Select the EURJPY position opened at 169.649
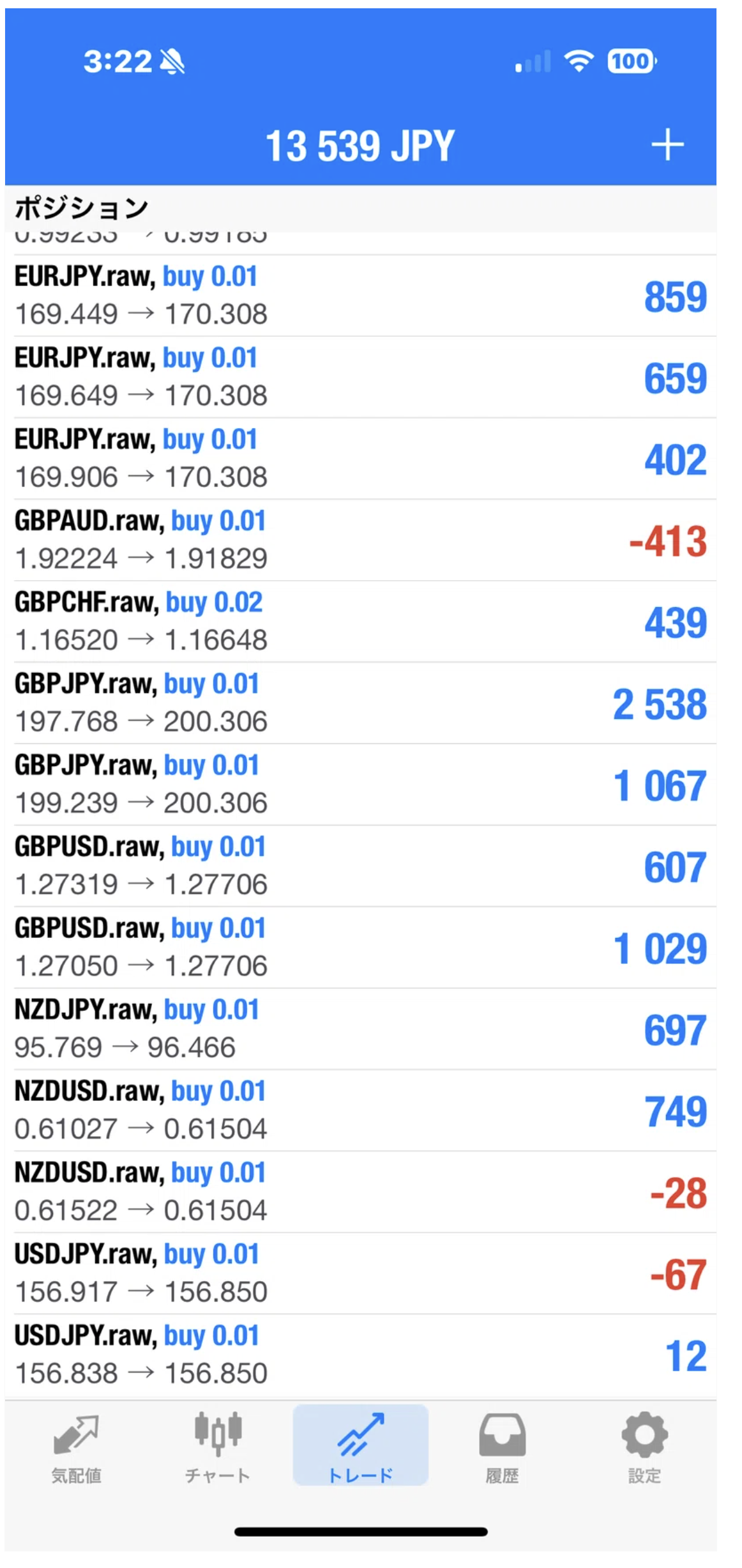The image size is (742, 1568). 360,377
